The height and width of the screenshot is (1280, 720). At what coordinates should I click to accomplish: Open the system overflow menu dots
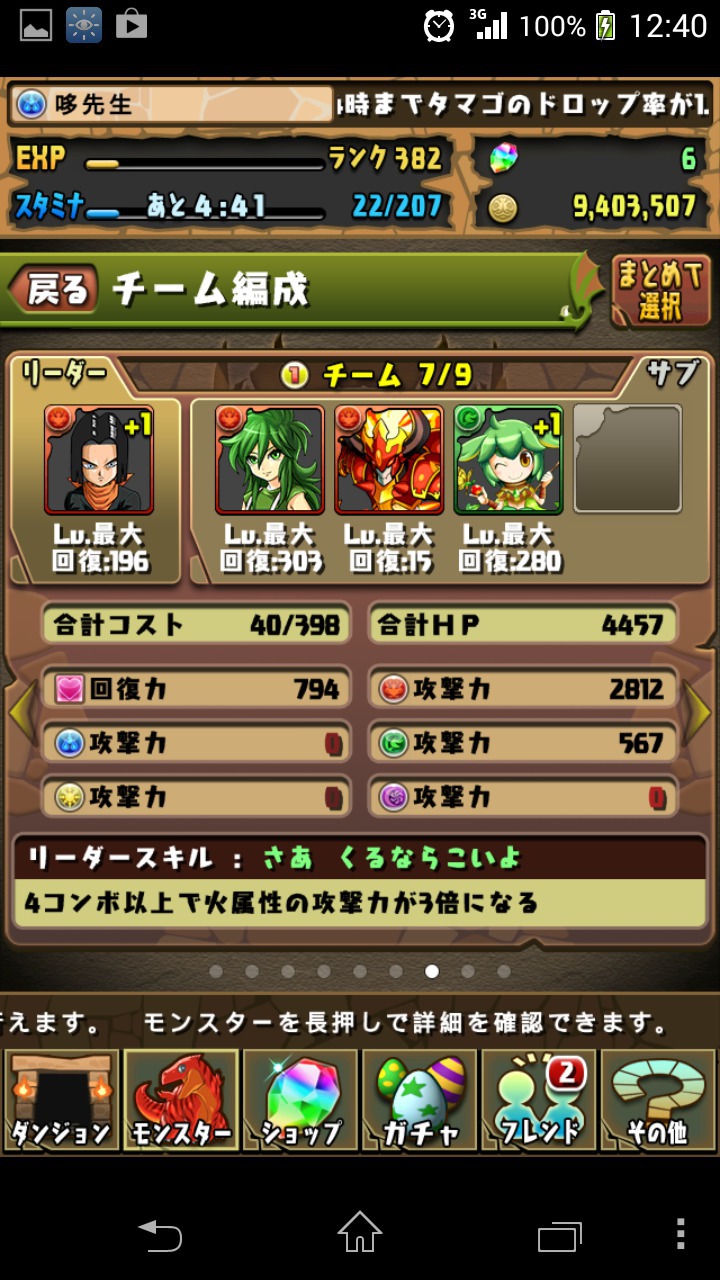(x=680, y=1233)
